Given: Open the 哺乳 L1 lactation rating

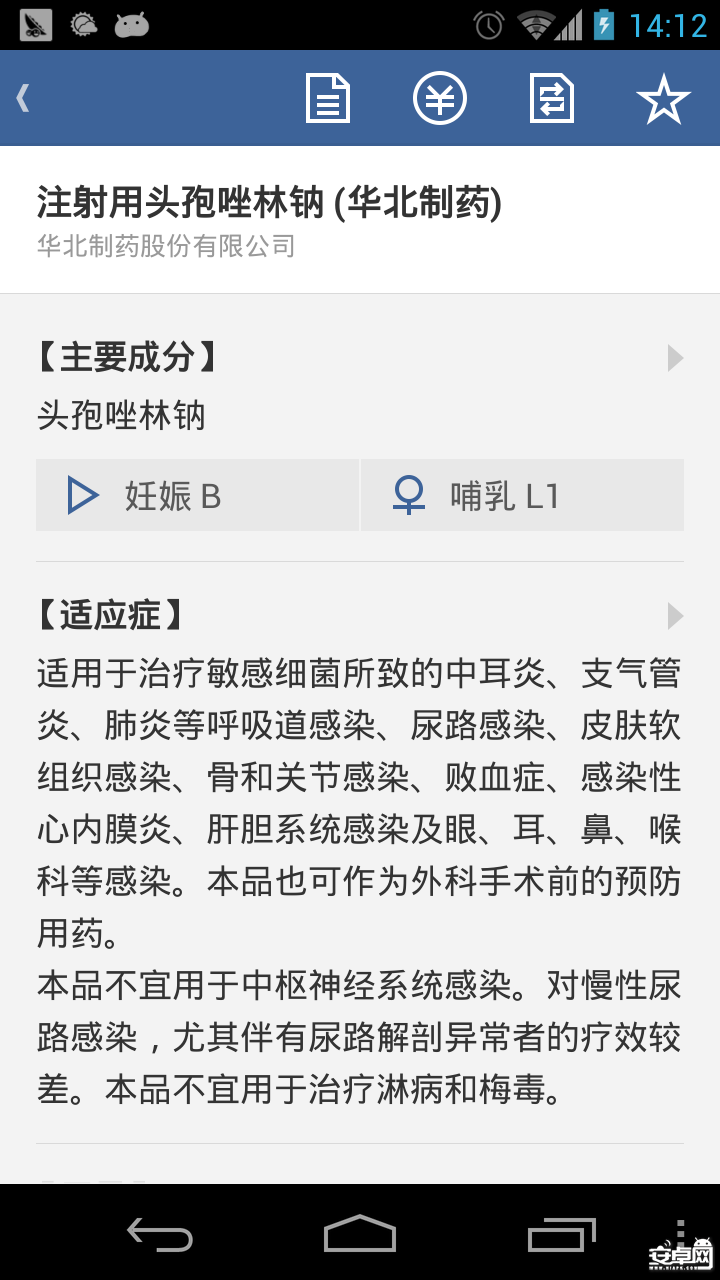Looking at the screenshot, I should (522, 495).
